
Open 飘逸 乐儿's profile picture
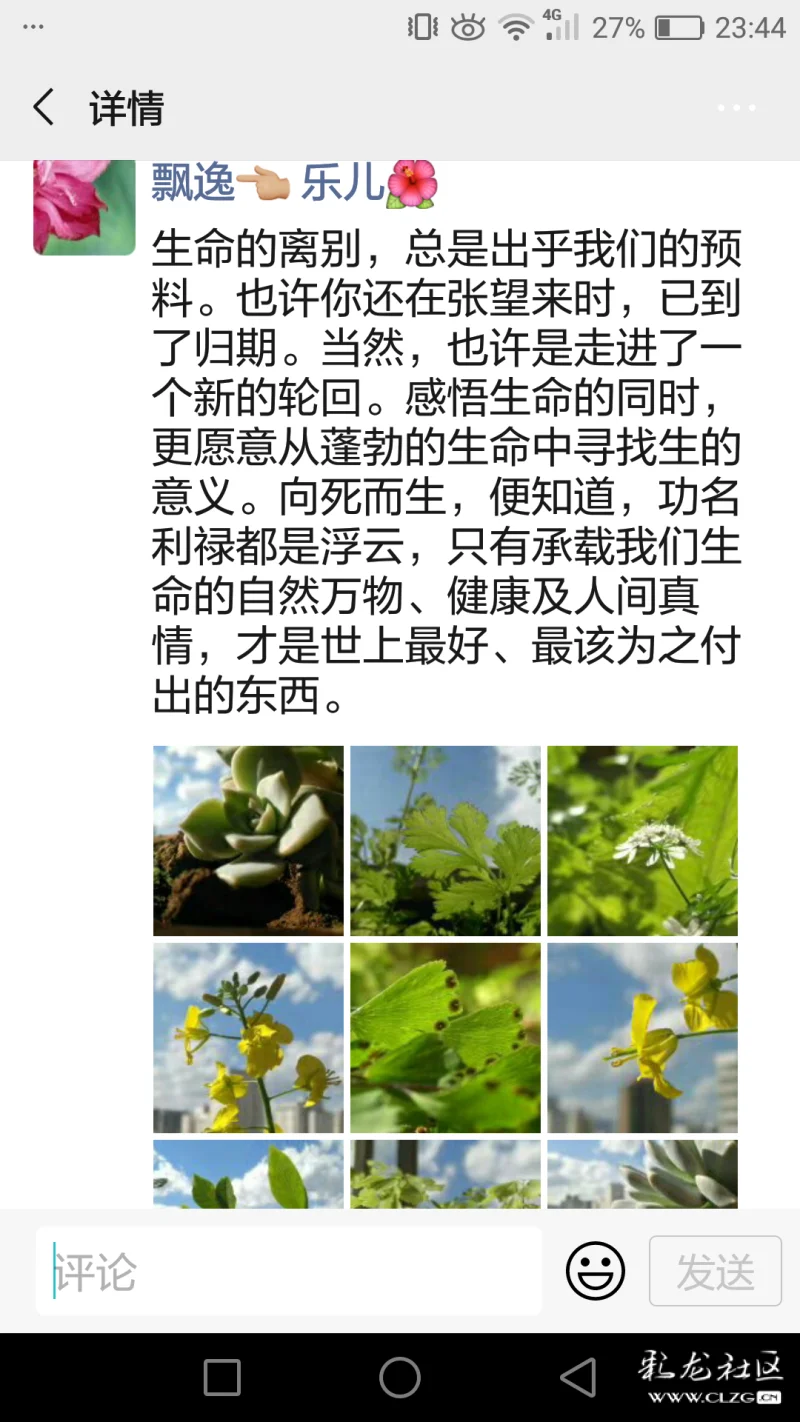(x=84, y=206)
